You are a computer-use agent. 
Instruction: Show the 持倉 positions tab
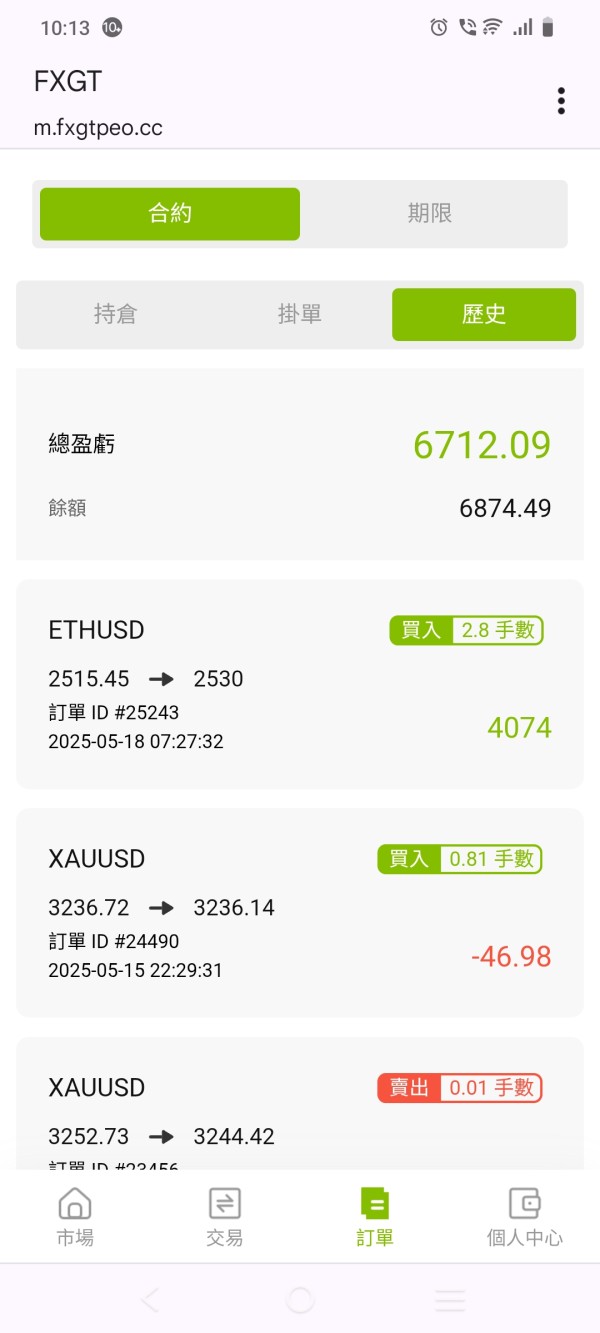point(115,314)
